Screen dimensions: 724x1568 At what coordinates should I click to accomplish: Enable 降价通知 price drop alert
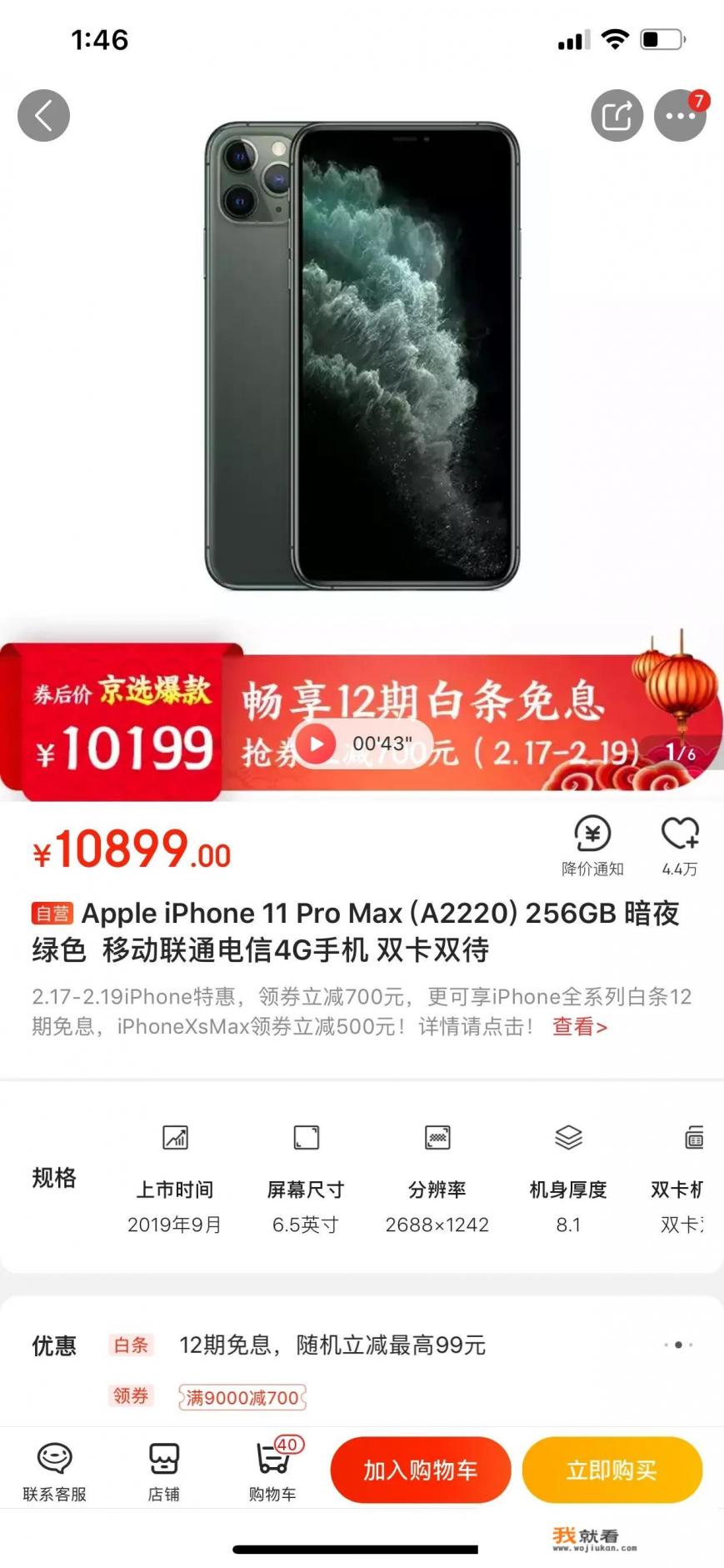coord(592,845)
